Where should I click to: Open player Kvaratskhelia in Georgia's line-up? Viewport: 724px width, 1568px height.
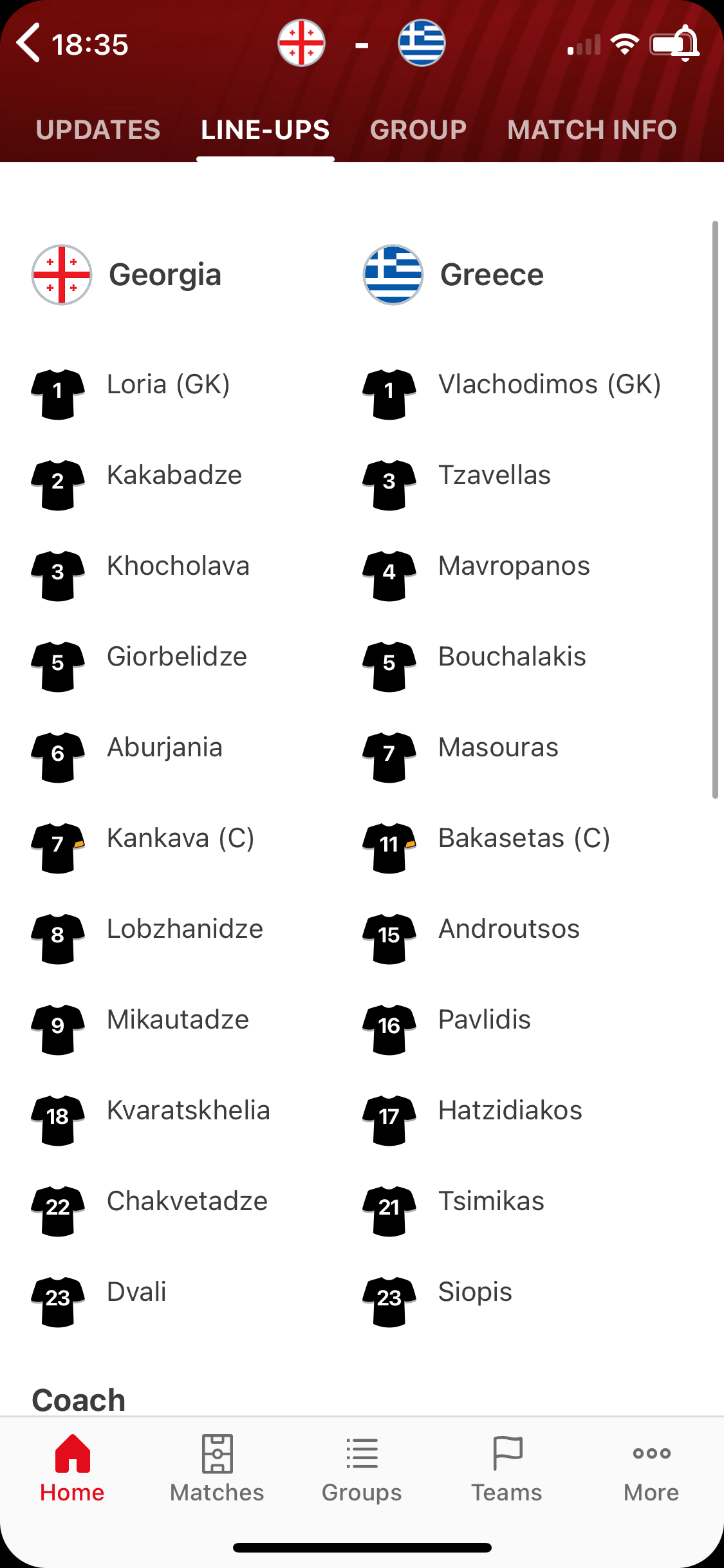(x=188, y=1111)
